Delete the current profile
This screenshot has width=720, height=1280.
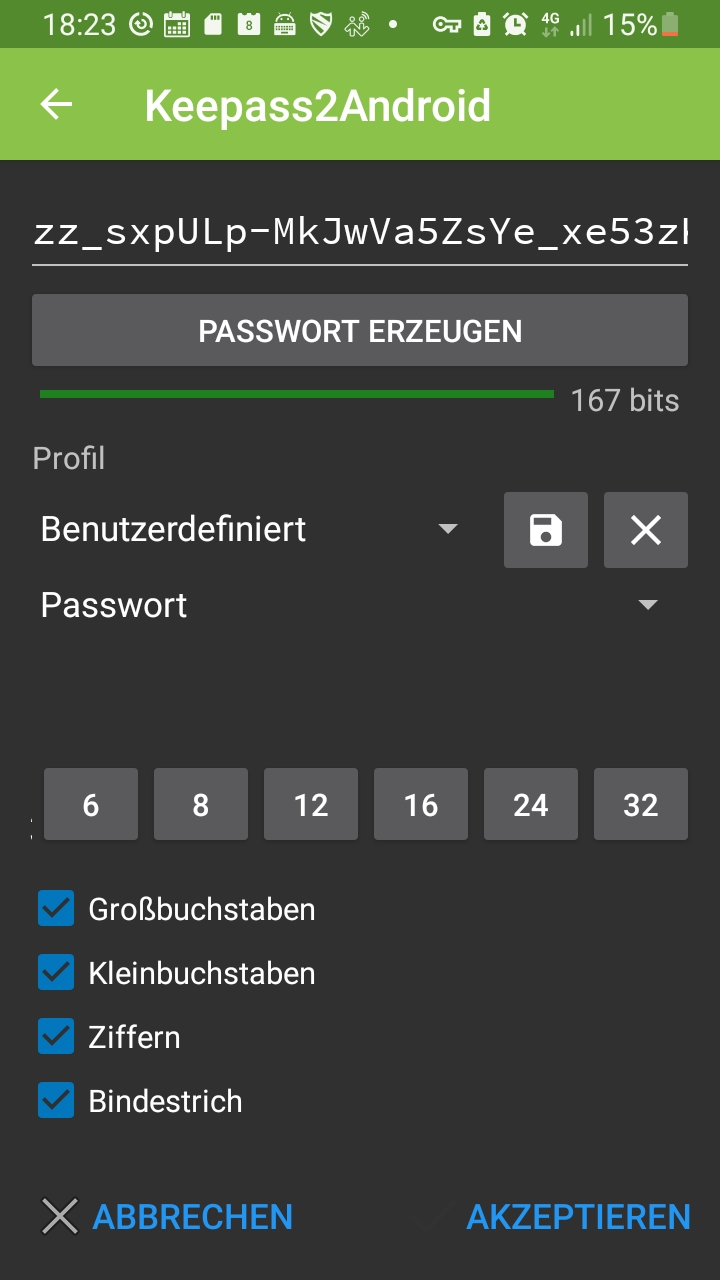(x=645, y=530)
